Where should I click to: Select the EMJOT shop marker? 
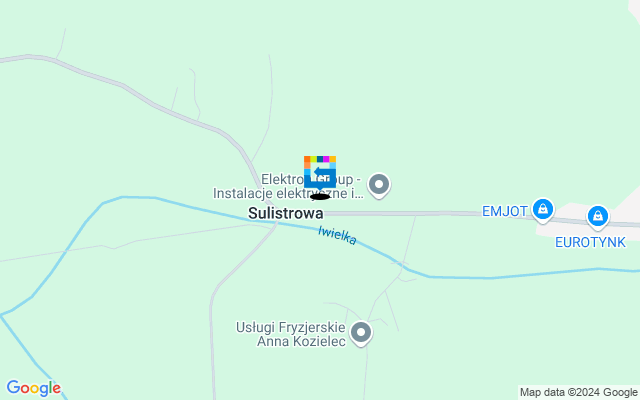(x=542, y=209)
